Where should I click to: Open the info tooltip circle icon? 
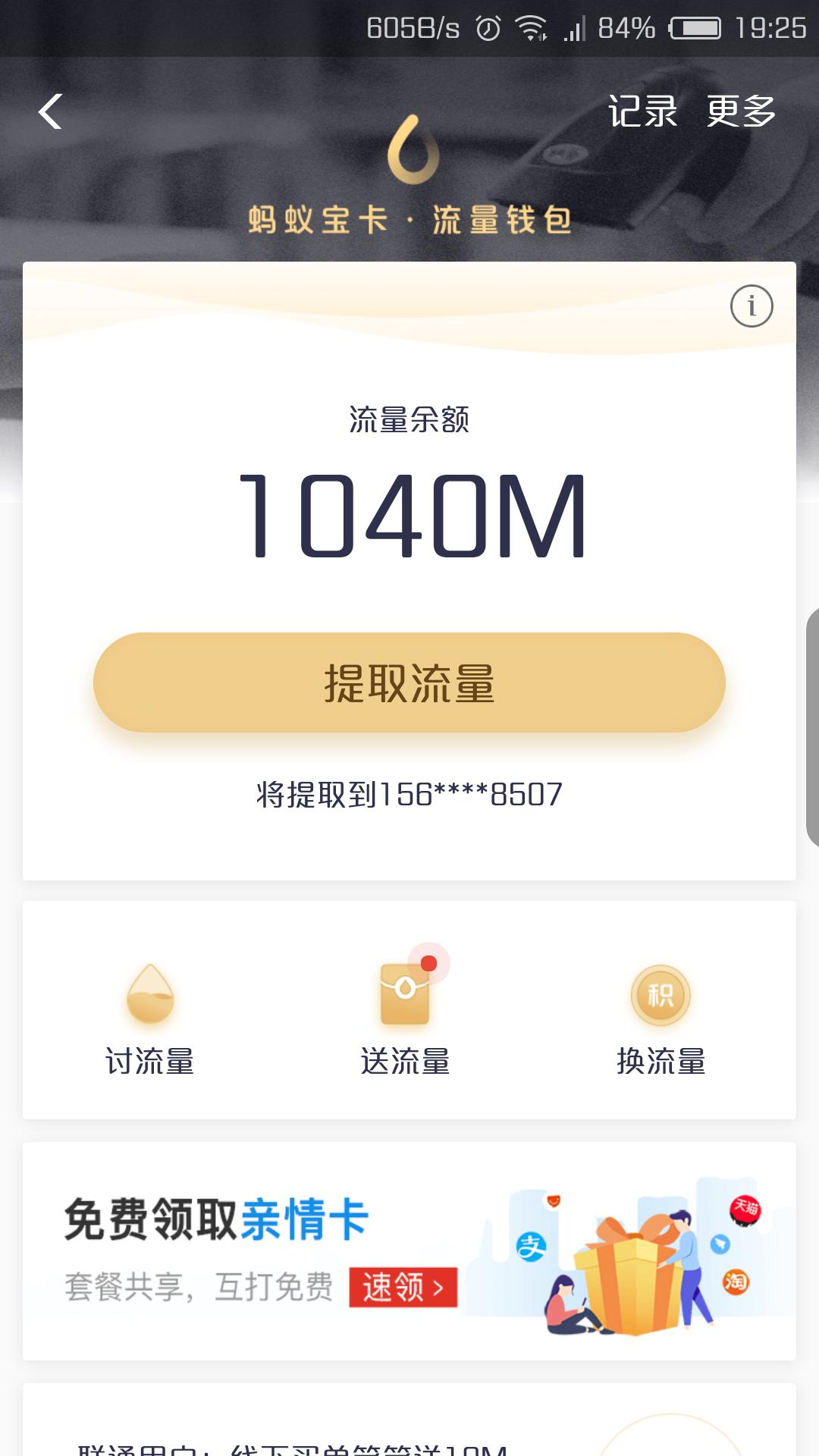click(x=750, y=307)
